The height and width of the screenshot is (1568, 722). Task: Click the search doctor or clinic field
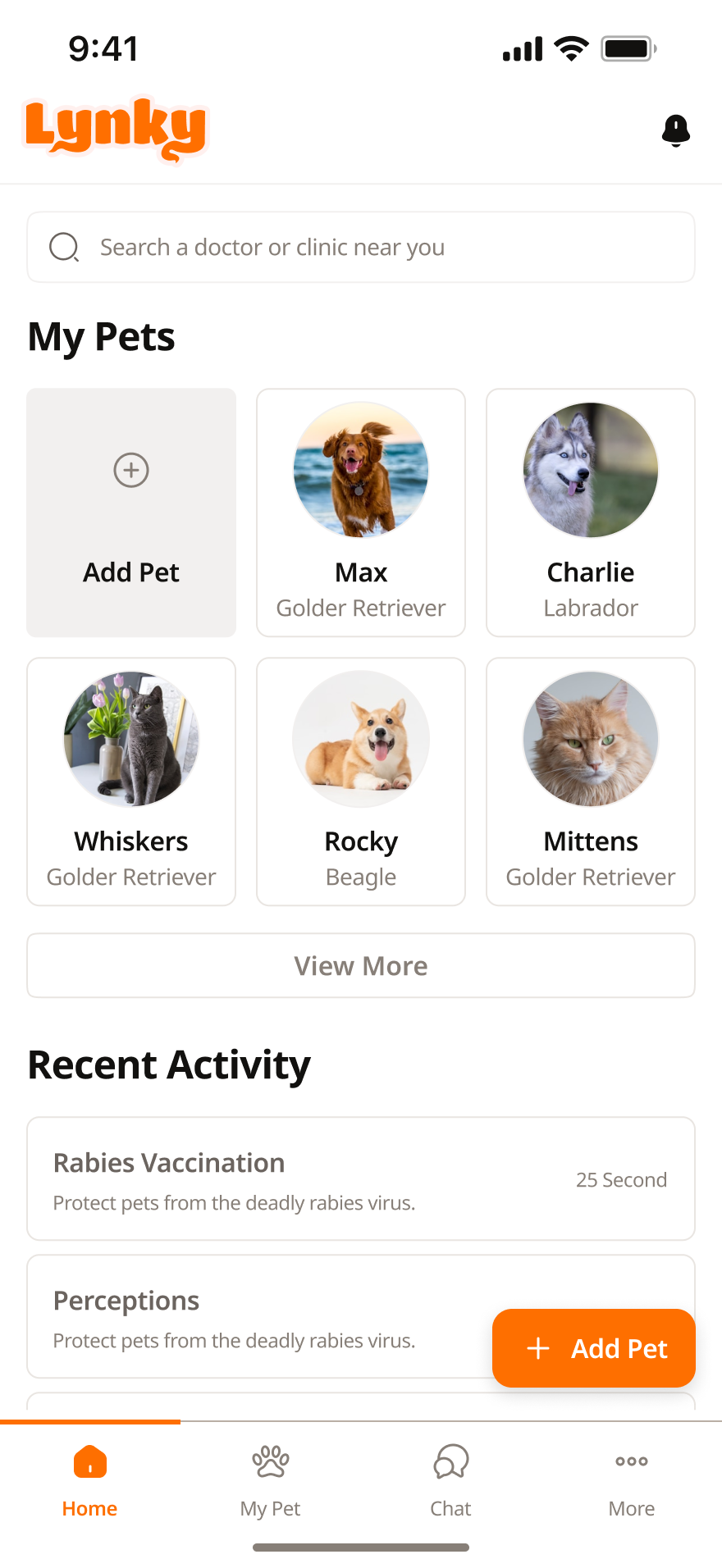(361, 247)
